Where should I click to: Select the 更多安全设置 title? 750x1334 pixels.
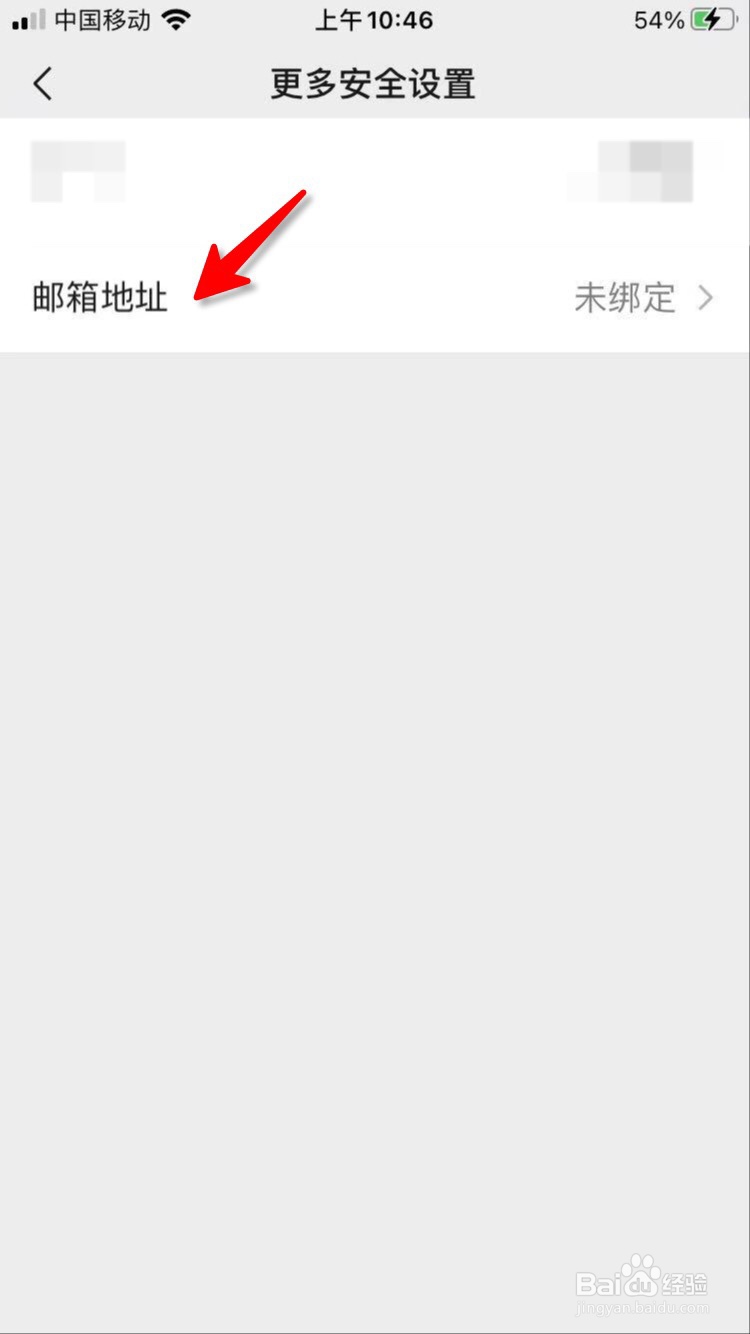pyautogui.click(x=373, y=84)
